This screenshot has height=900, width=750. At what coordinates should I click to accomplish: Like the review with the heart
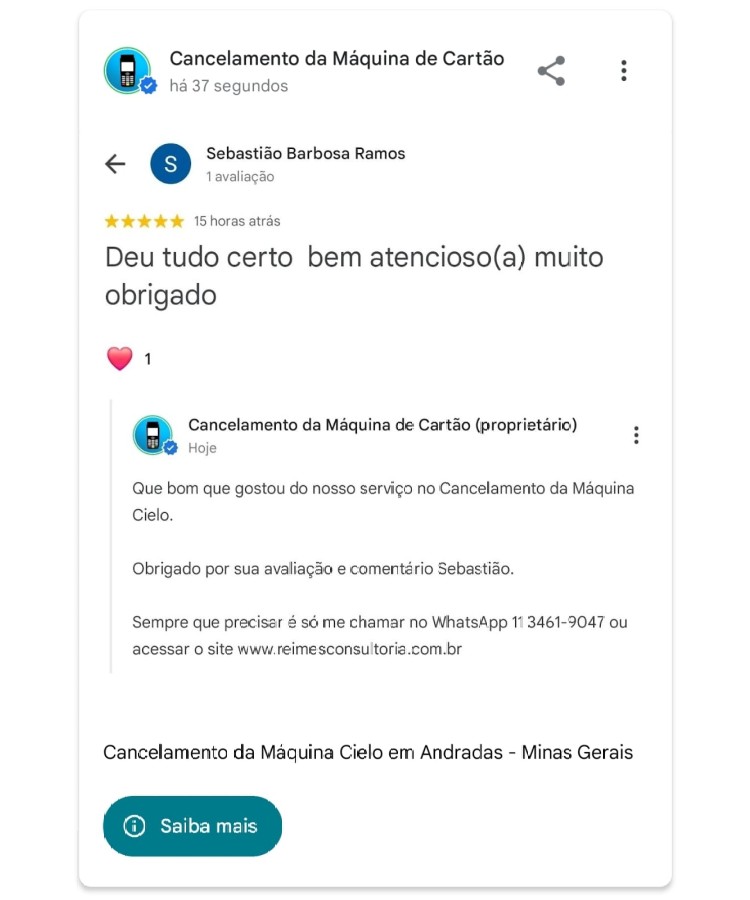point(120,359)
